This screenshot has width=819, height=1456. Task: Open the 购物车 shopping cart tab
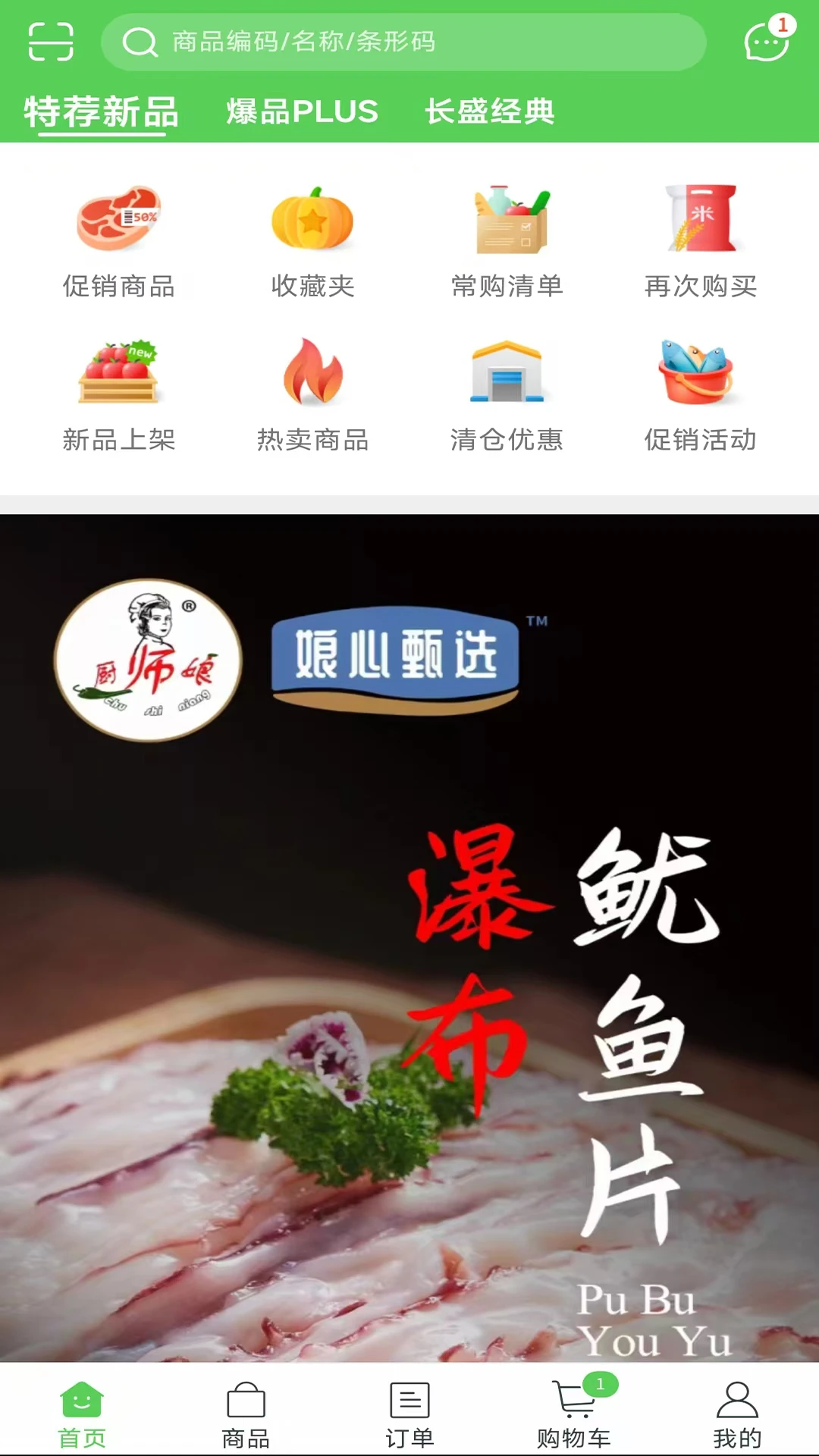[x=574, y=1414]
